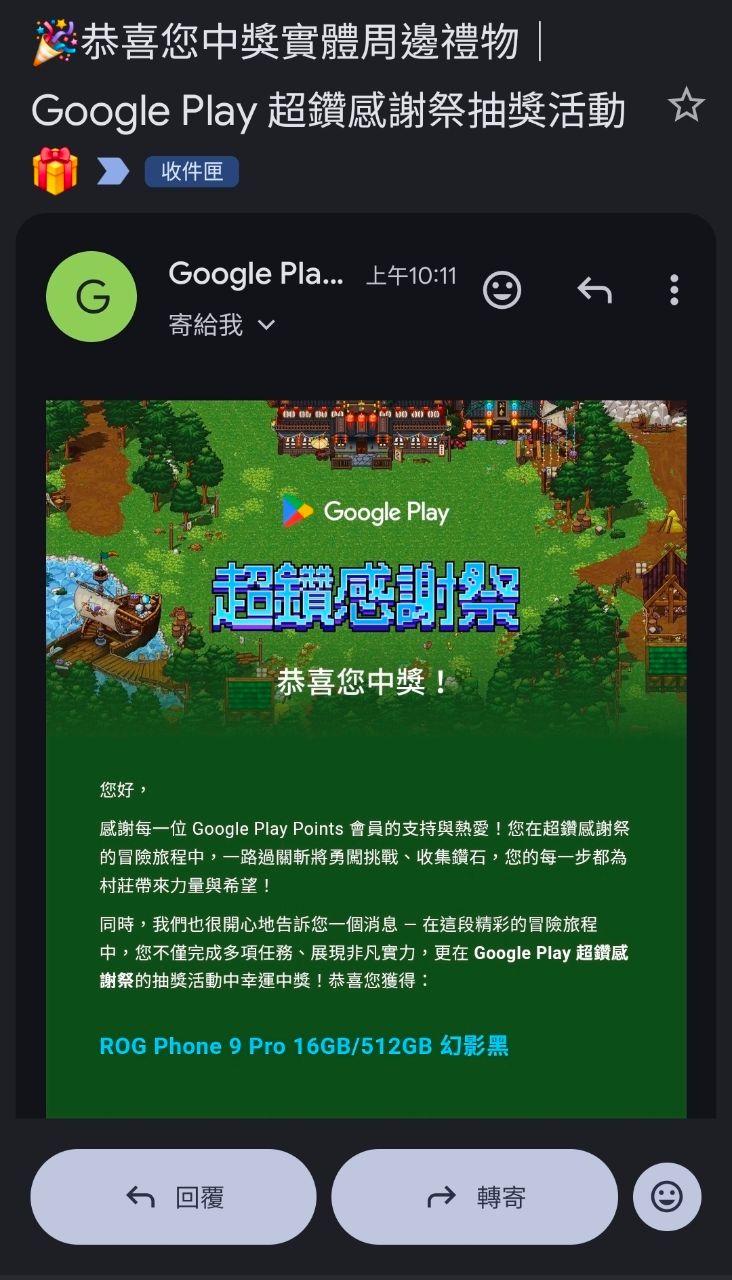The image size is (732, 1280).
Task: Star this email
Action: 686,105
